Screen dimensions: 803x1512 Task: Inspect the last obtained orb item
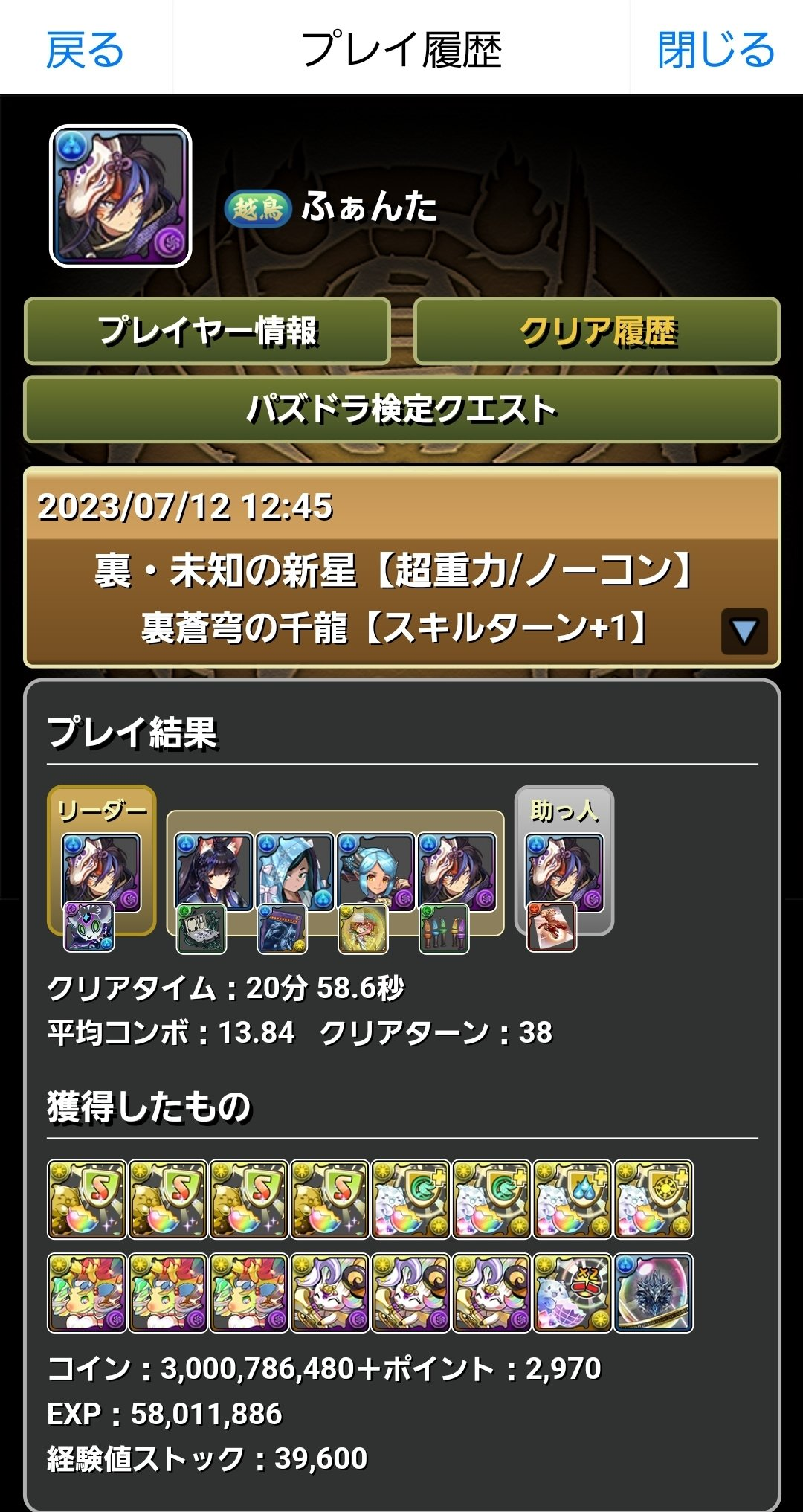(x=654, y=1293)
